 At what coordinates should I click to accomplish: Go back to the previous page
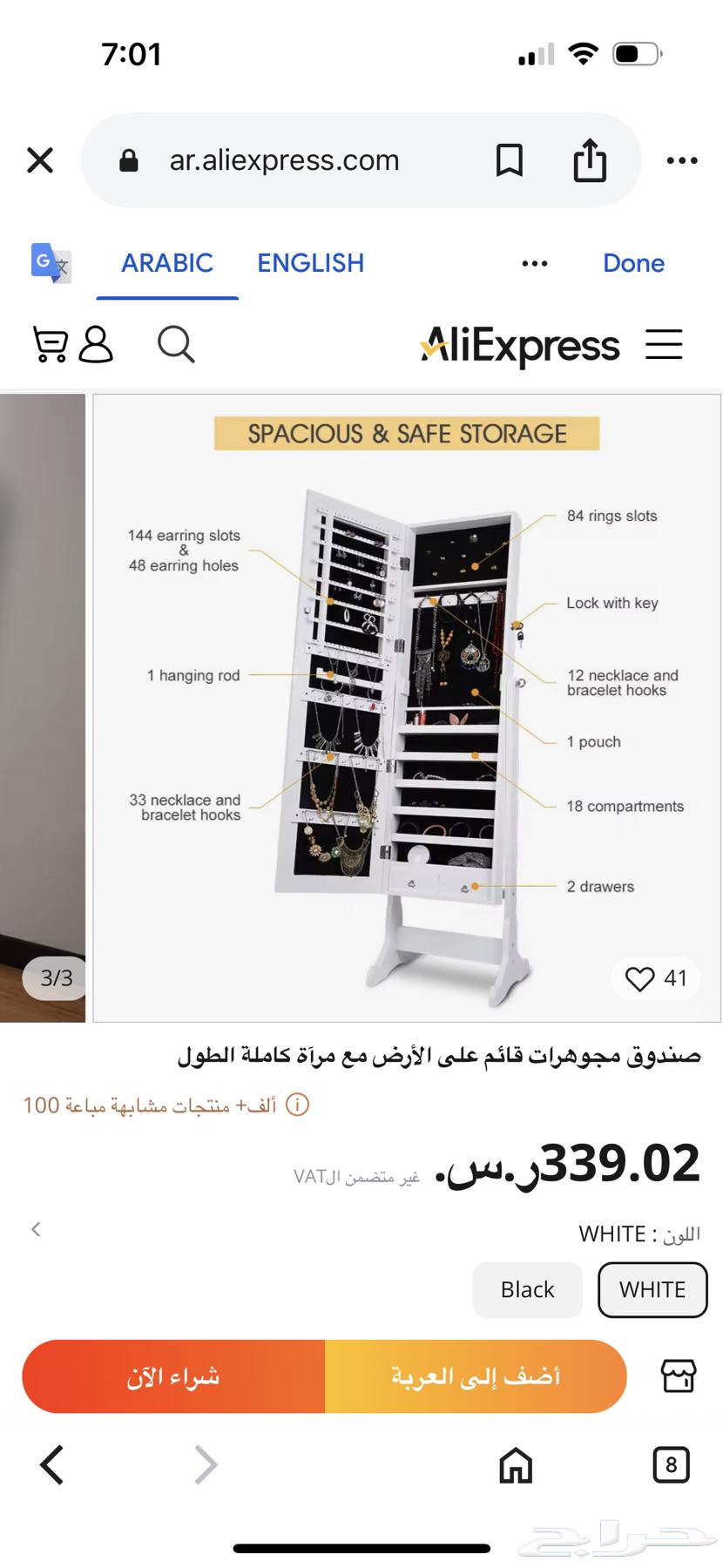[x=52, y=1465]
